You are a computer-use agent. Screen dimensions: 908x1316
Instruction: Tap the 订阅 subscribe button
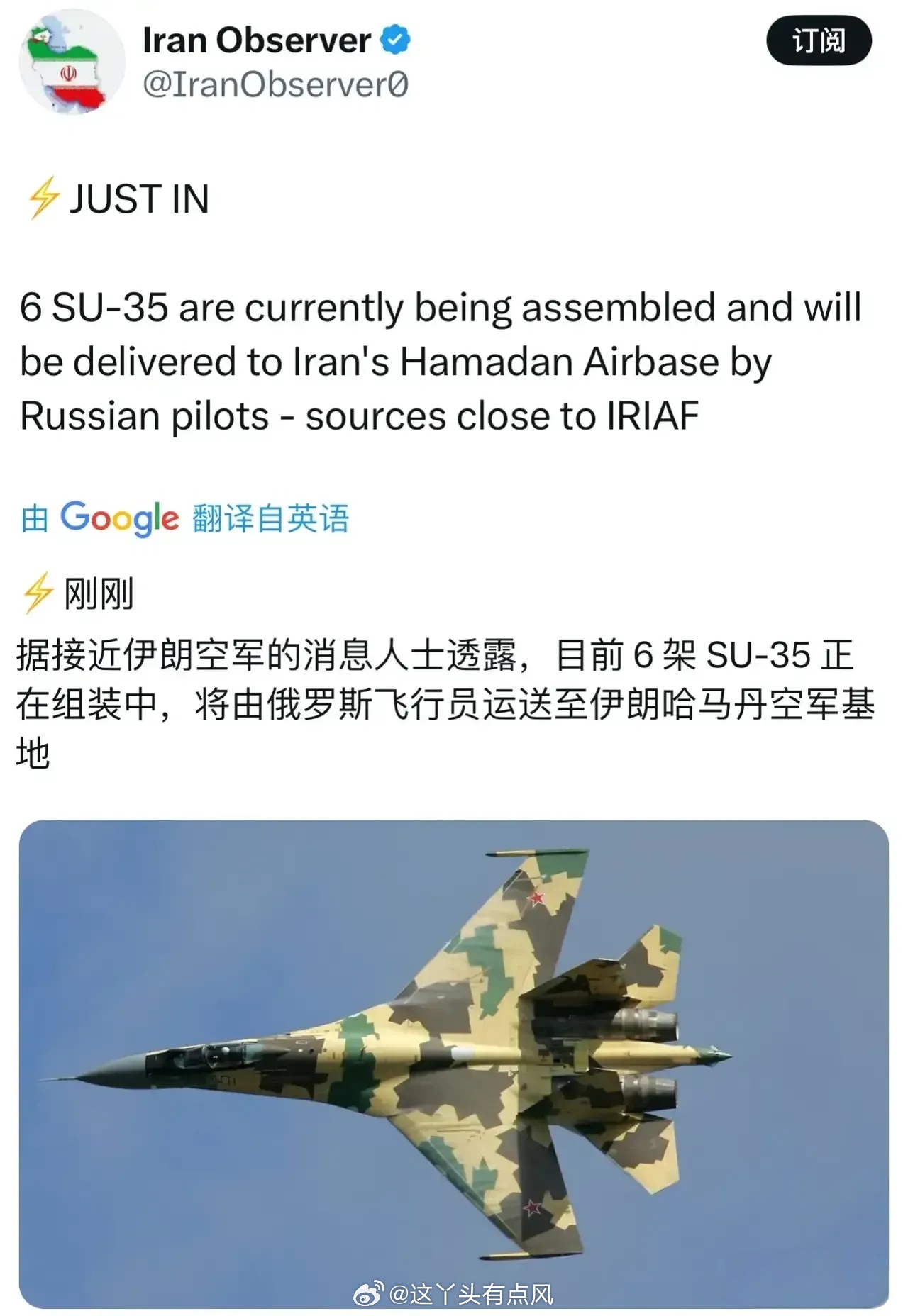coord(818,41)
